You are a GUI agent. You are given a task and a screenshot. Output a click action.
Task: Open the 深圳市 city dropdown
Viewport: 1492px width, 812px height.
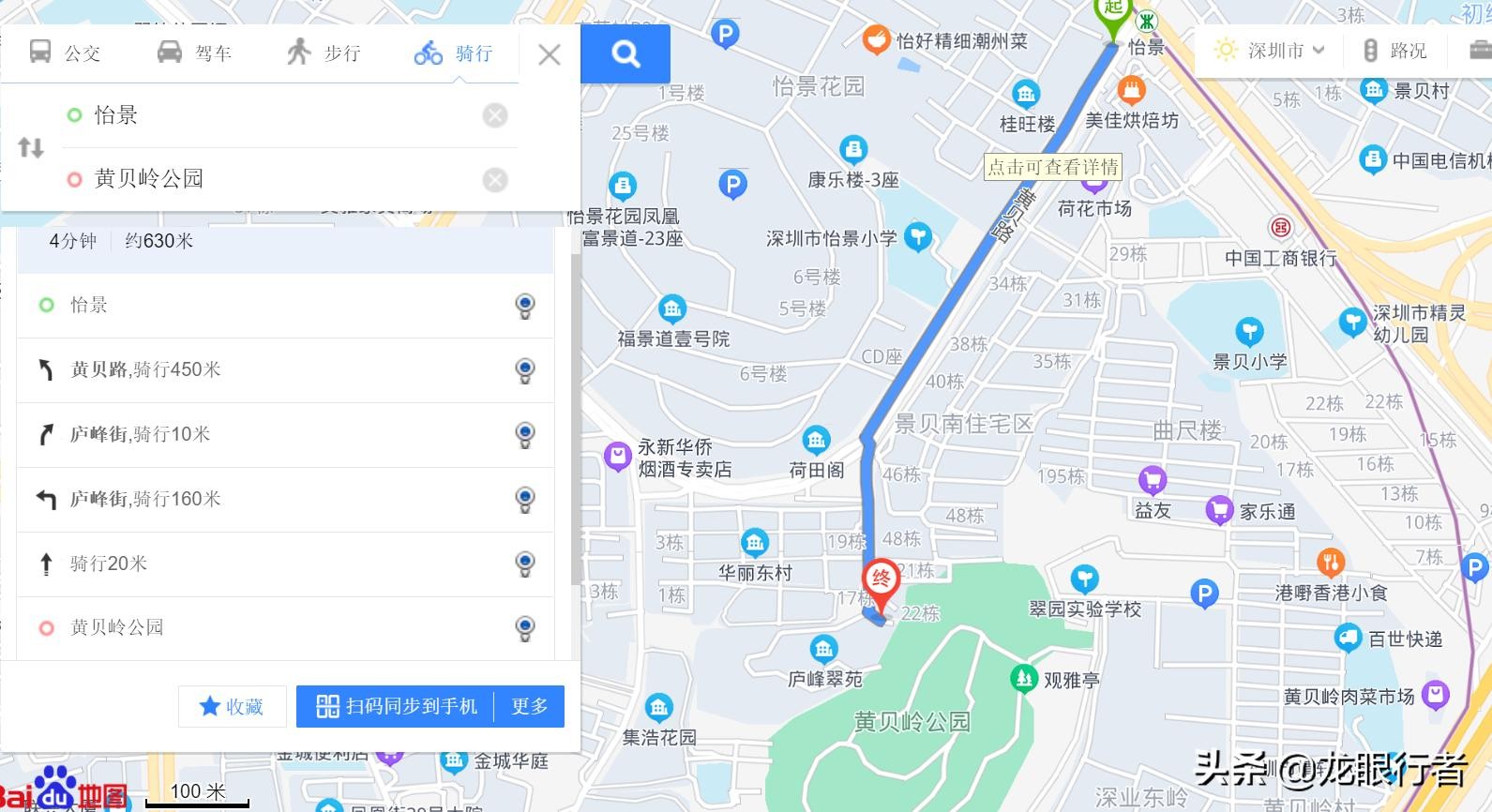[x=1270, y=51]
